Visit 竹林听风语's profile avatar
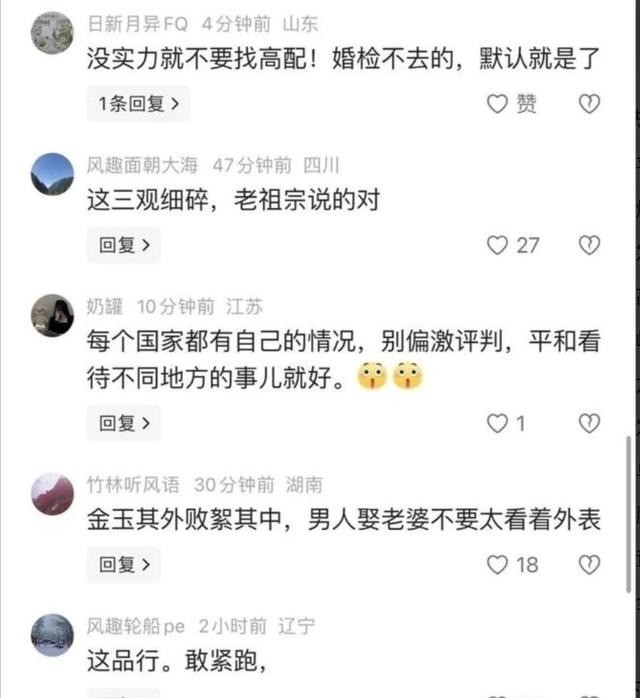640x698 pixels. [52, 494]
